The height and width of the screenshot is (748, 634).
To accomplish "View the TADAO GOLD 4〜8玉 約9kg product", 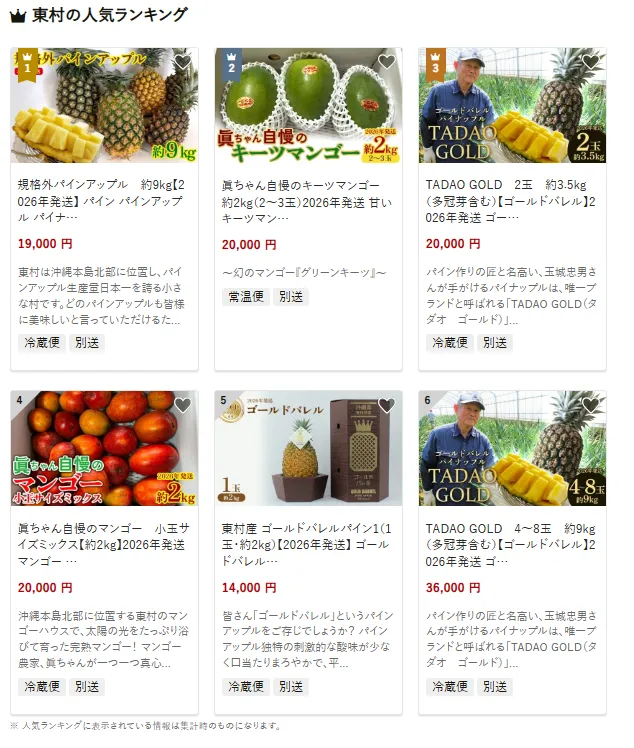I will [511, 544].
